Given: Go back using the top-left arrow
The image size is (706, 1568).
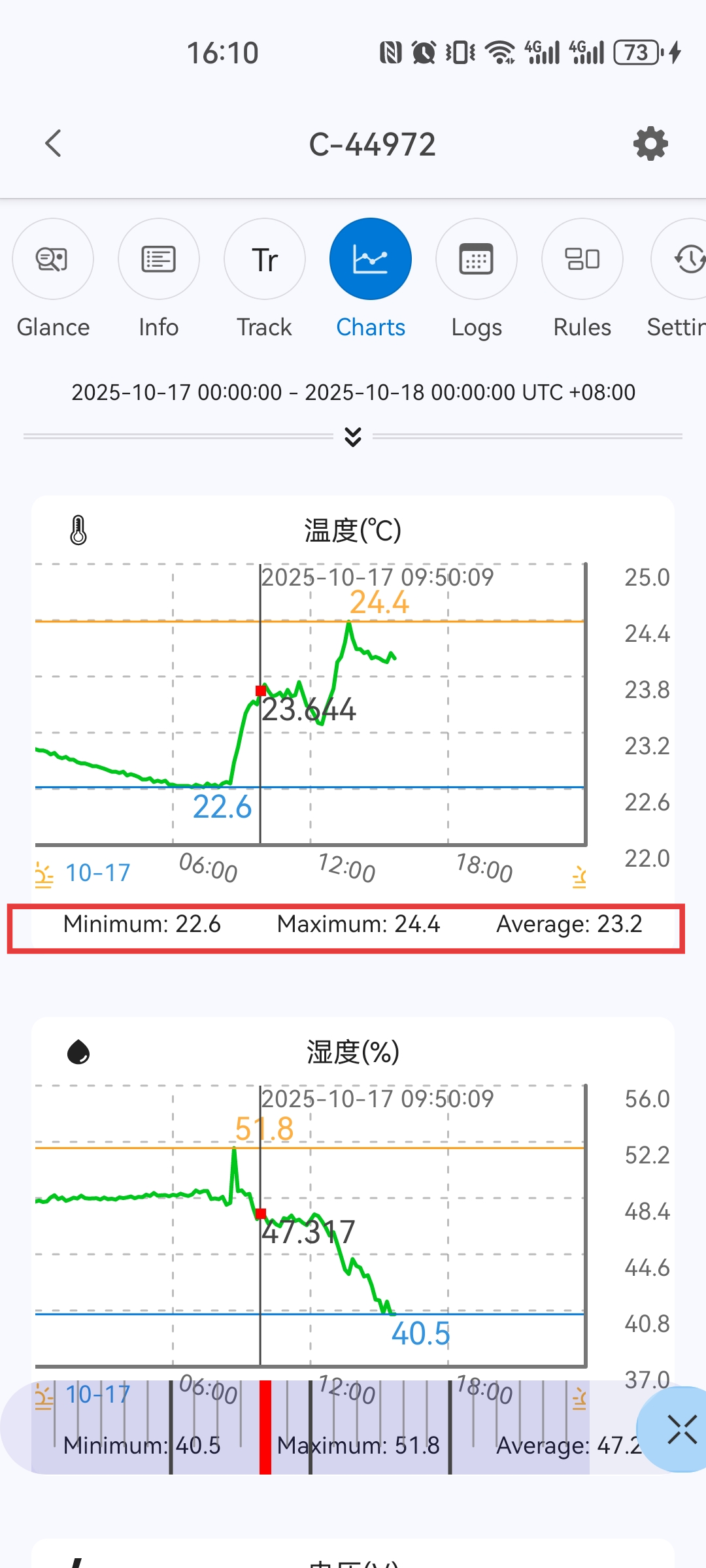Looking at the screenshot, I should (54, 143).
